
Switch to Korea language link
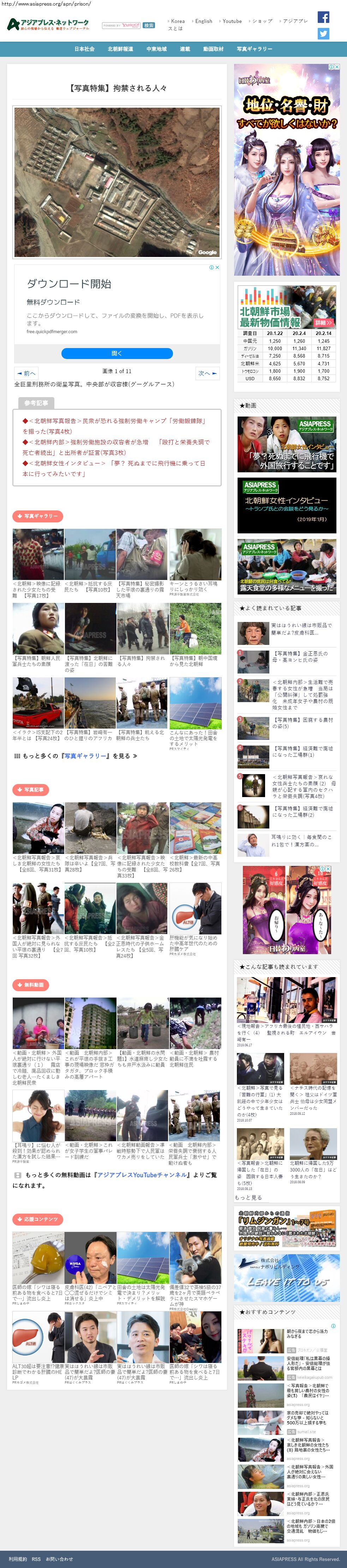[x=177, y=21]
